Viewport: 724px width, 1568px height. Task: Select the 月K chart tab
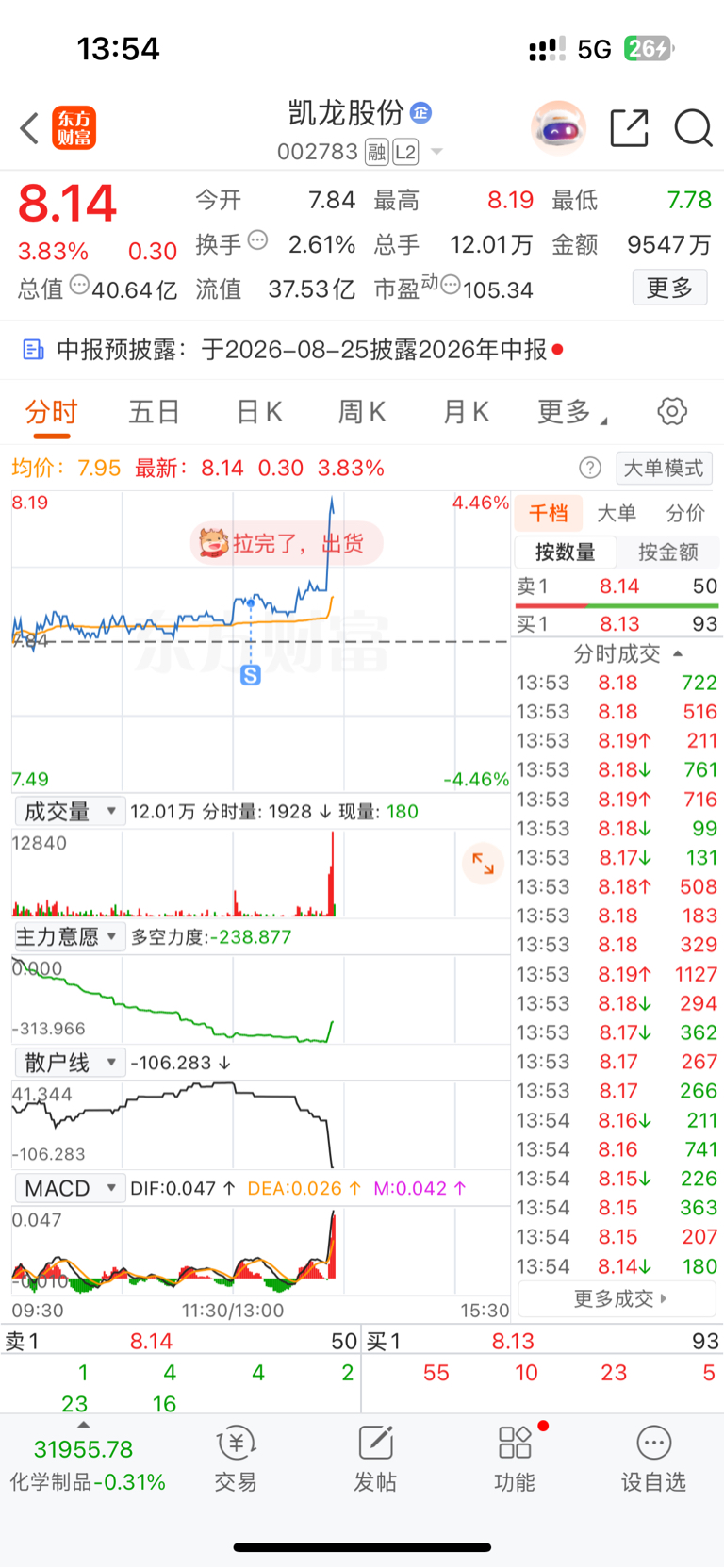(x=466, y=412)
